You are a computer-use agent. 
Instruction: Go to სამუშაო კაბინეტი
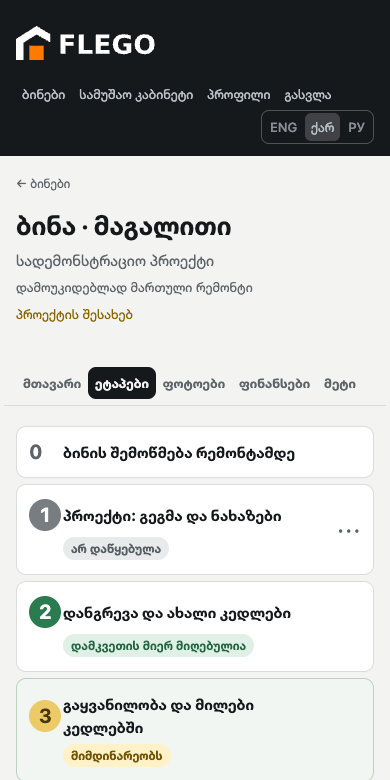(136, 95)
